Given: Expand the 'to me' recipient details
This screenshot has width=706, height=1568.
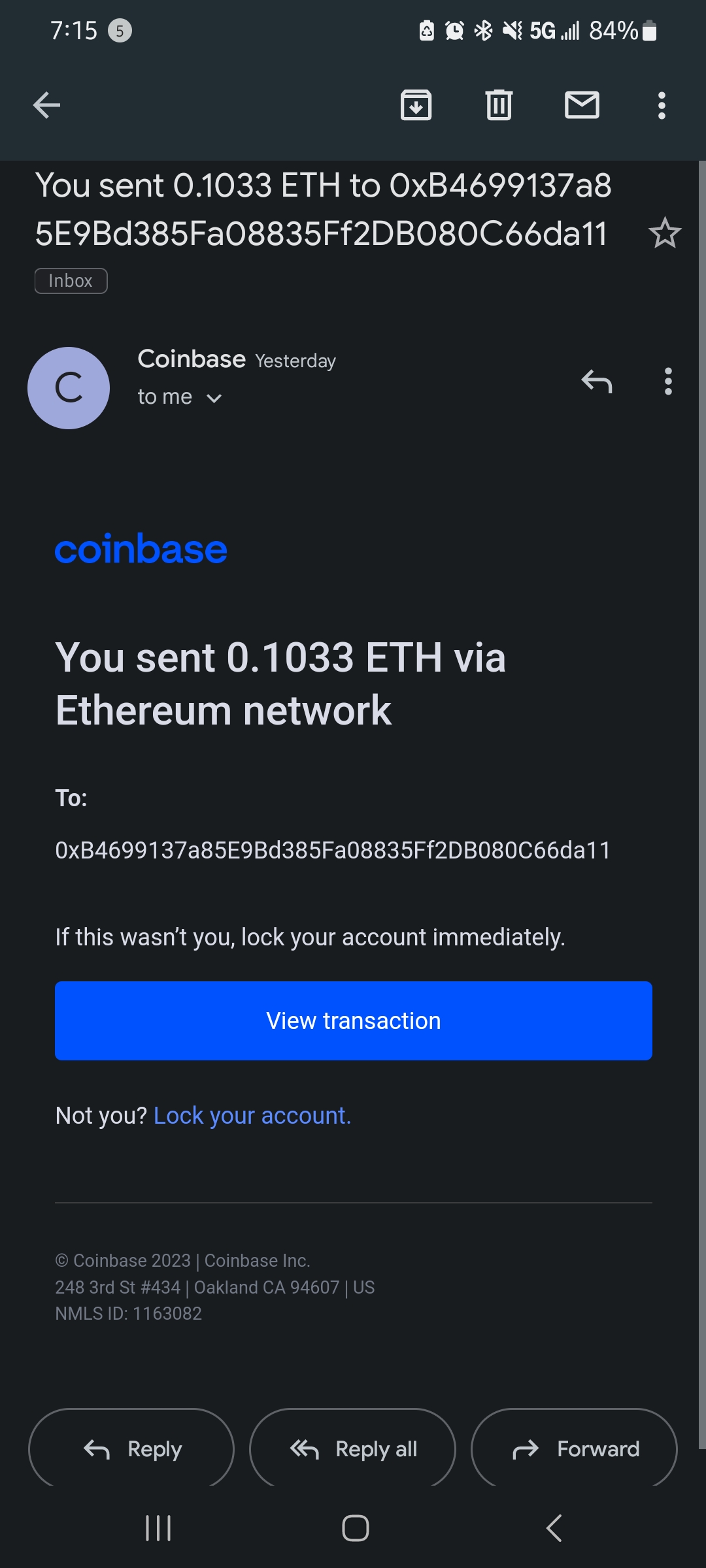Looking at the screenshot, I should pos(214,398).
